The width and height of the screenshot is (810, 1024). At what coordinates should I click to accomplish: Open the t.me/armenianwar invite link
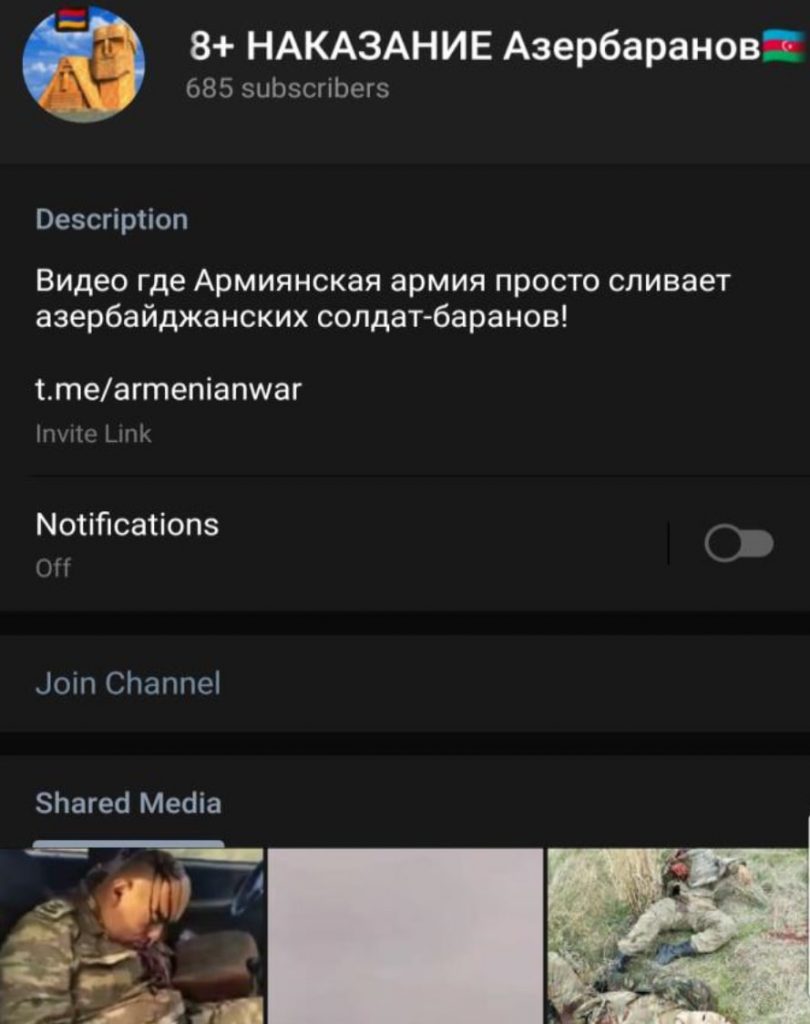coord(168,390)
